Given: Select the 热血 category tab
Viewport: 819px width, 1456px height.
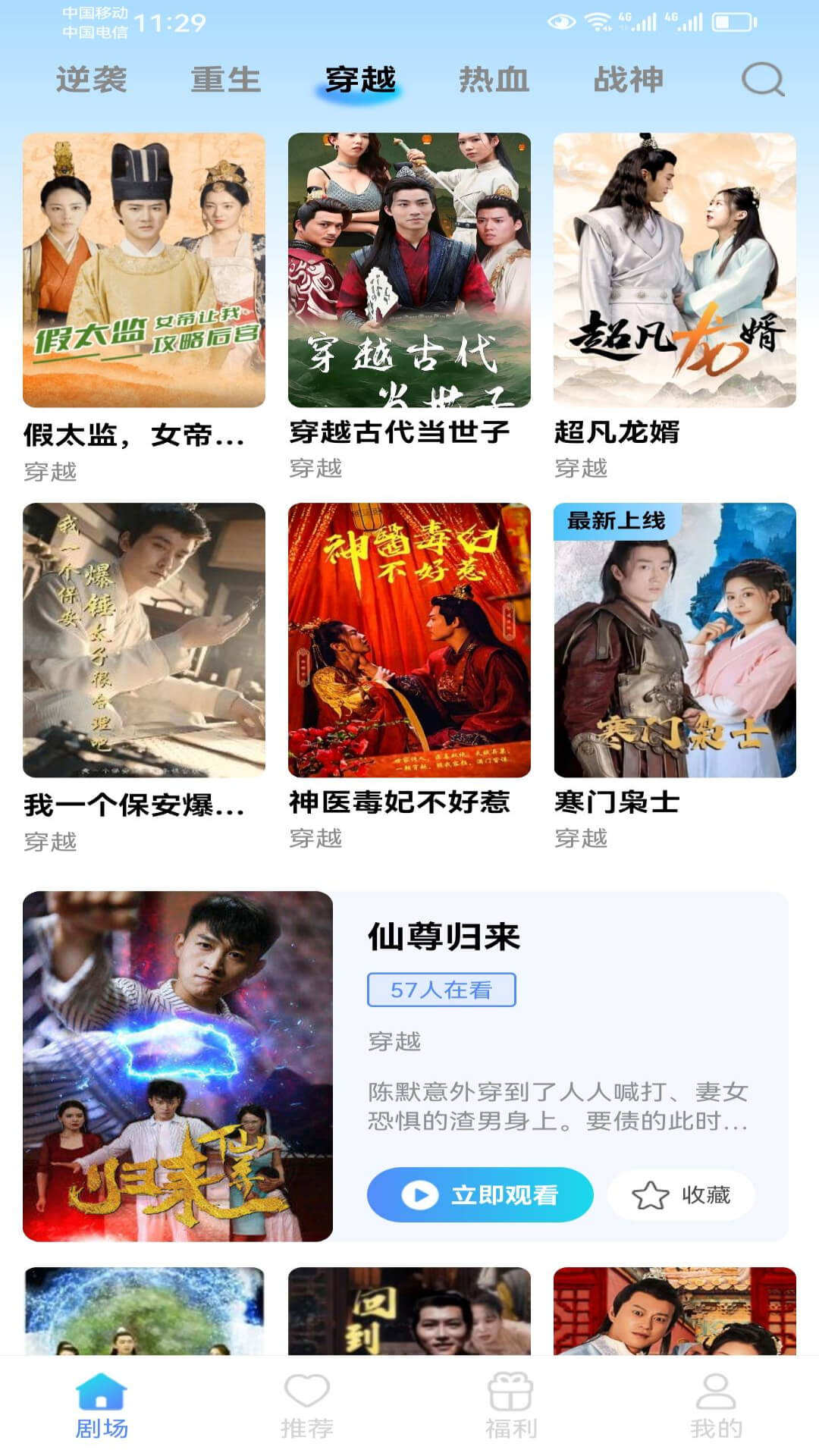Looking at the screenshot, I should [494, 80].
